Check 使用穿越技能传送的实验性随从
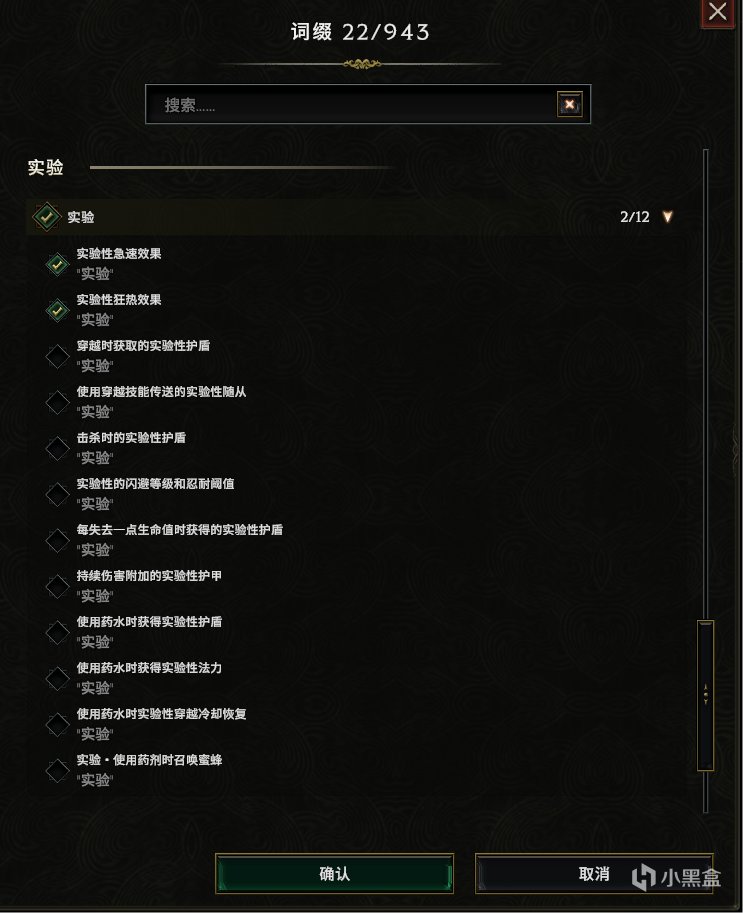The width and height of the screenshot is (743, 913). pyautogui.click(x=57, y=402)
